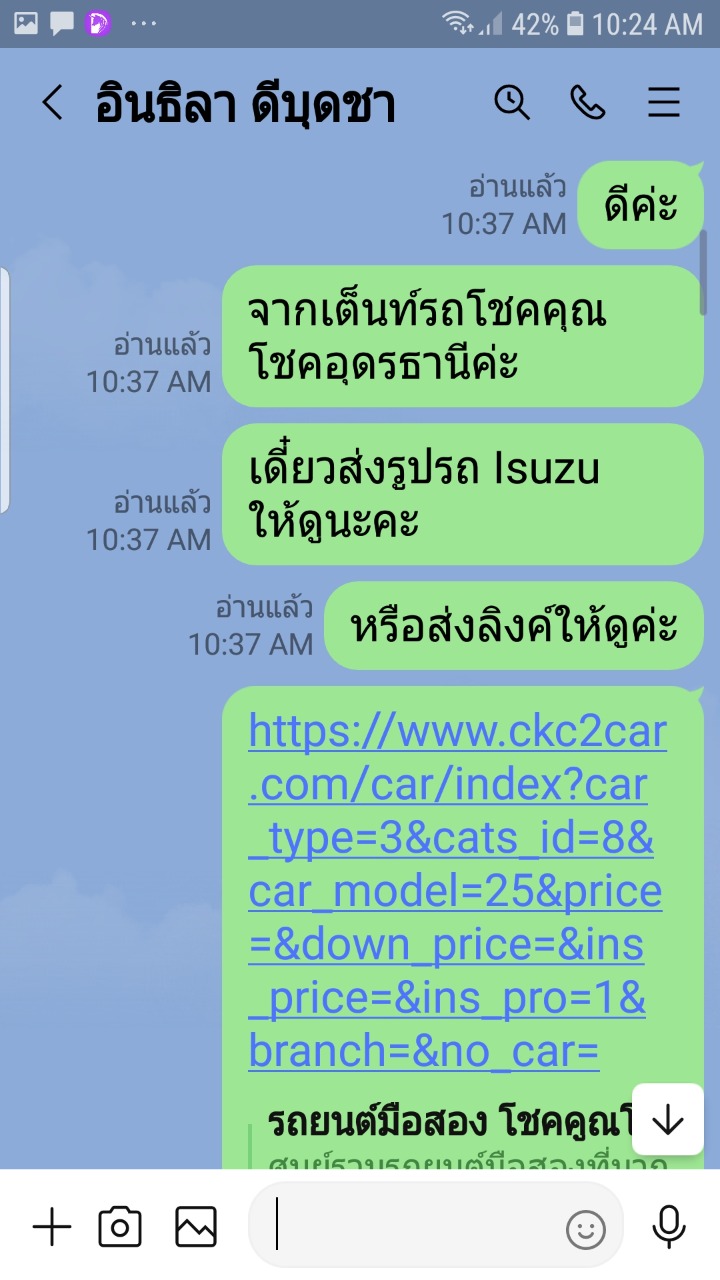The image size is (720, 1280).
Task: Open the plus attachment menu
Action: pos(52,1227)
